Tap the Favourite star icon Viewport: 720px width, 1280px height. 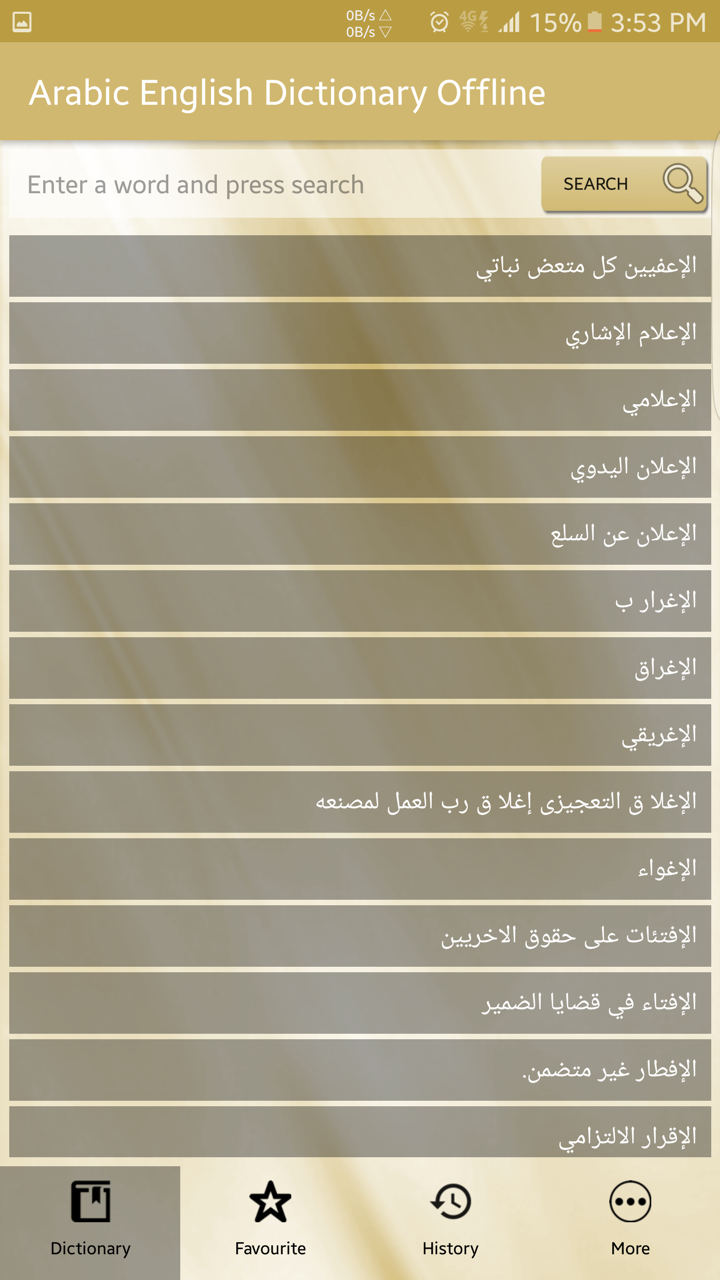[x=270, y=1200]
